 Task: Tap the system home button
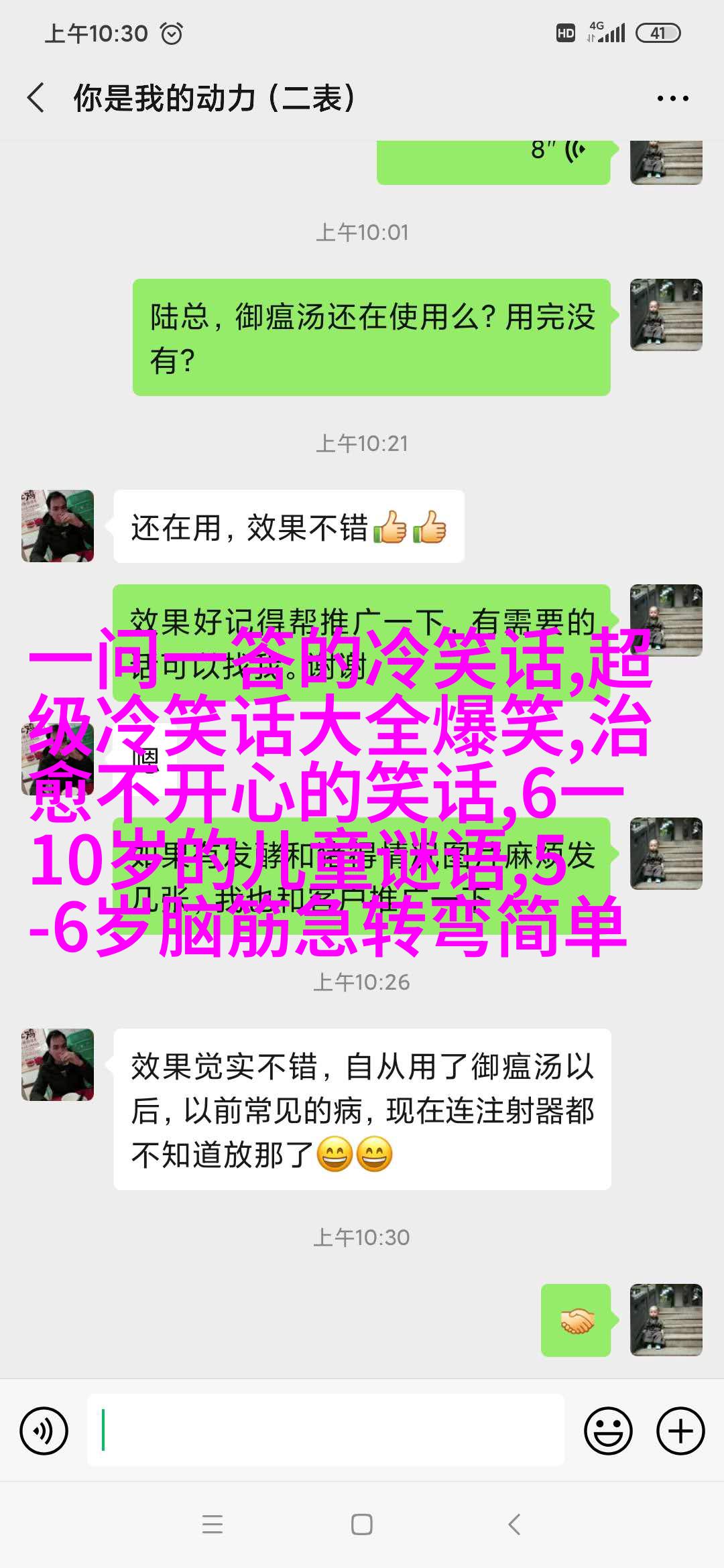[361, 1524]
